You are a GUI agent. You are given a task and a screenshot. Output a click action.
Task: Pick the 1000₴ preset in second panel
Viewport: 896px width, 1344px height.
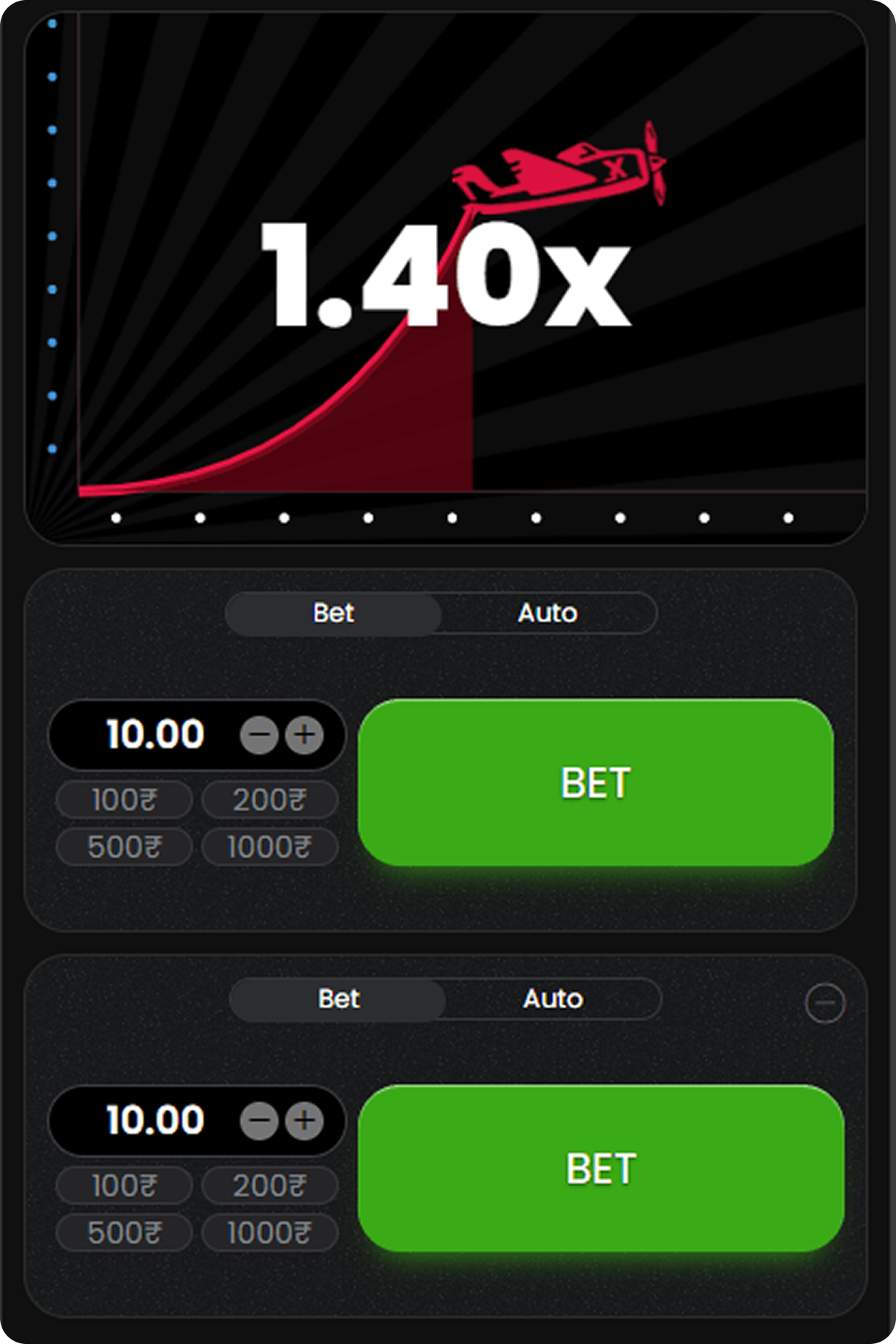269,1233
